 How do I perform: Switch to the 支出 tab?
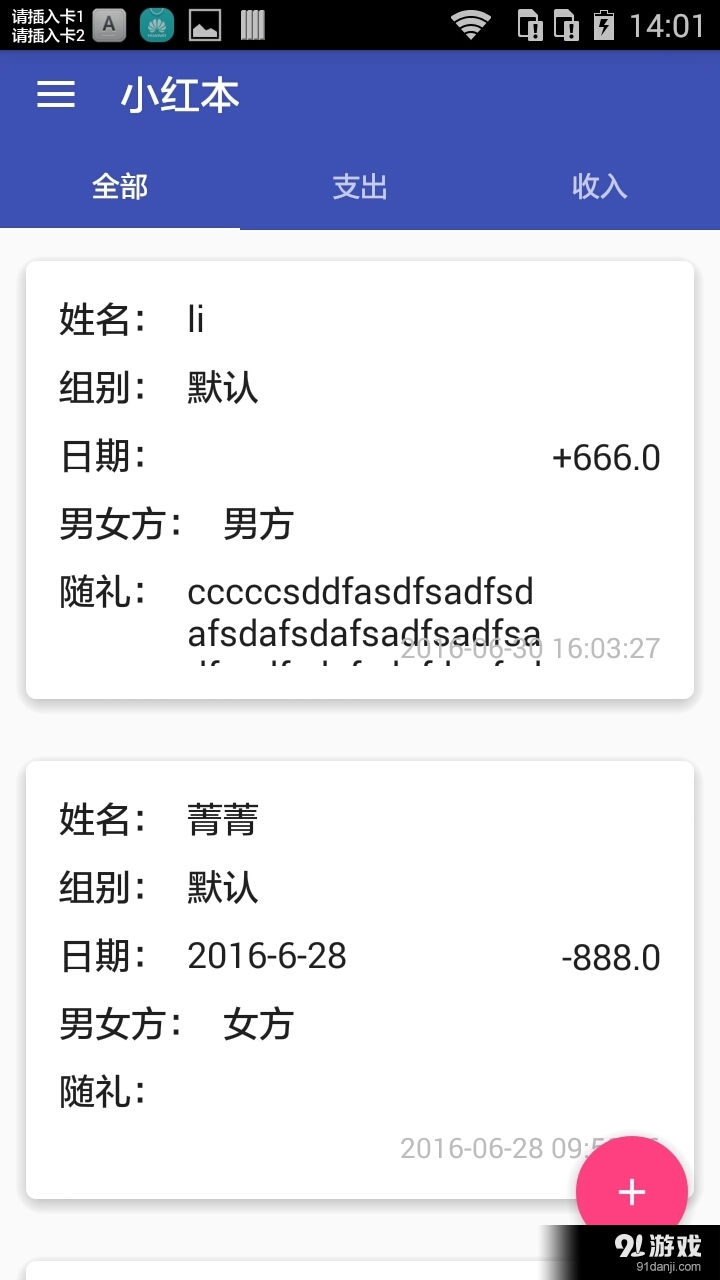[360, 187]
